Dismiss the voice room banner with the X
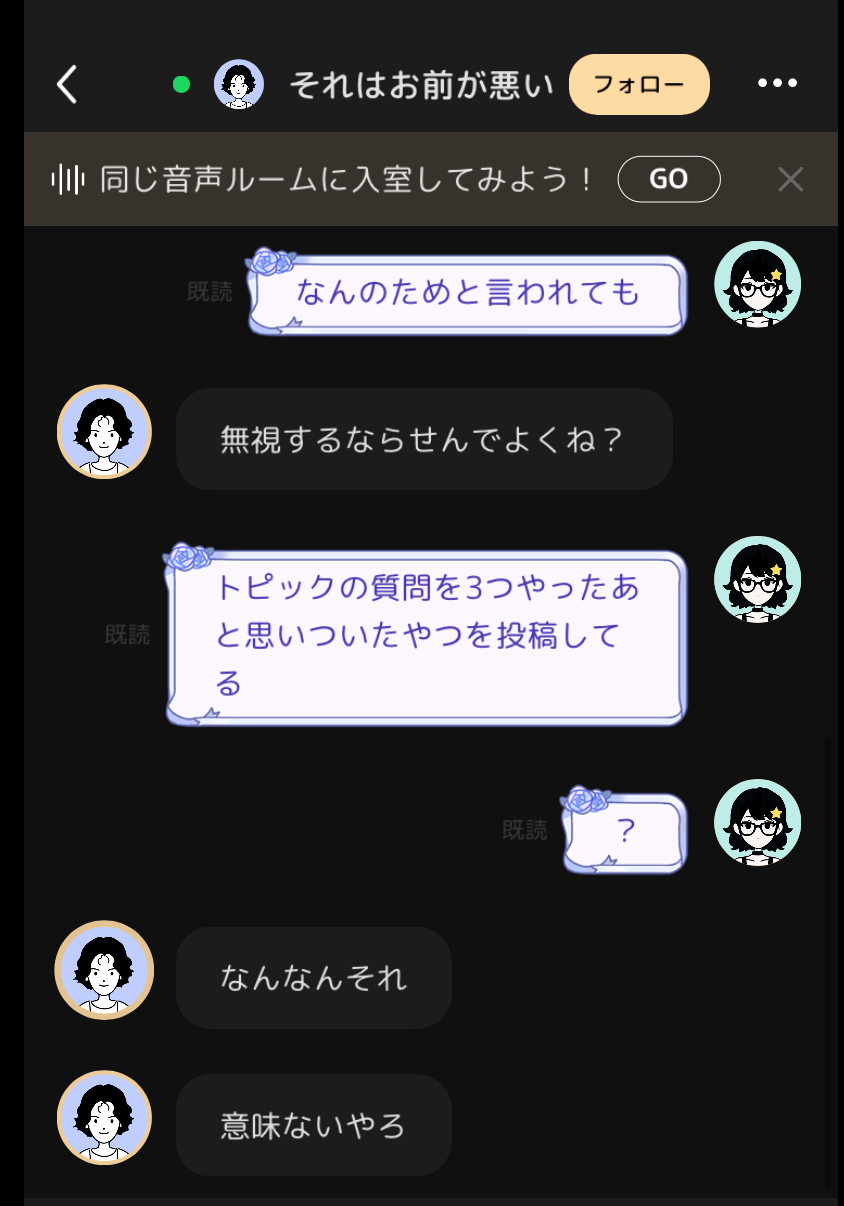Image resolution: width=844 pixels, height=1206 pixels. point(790,179)
